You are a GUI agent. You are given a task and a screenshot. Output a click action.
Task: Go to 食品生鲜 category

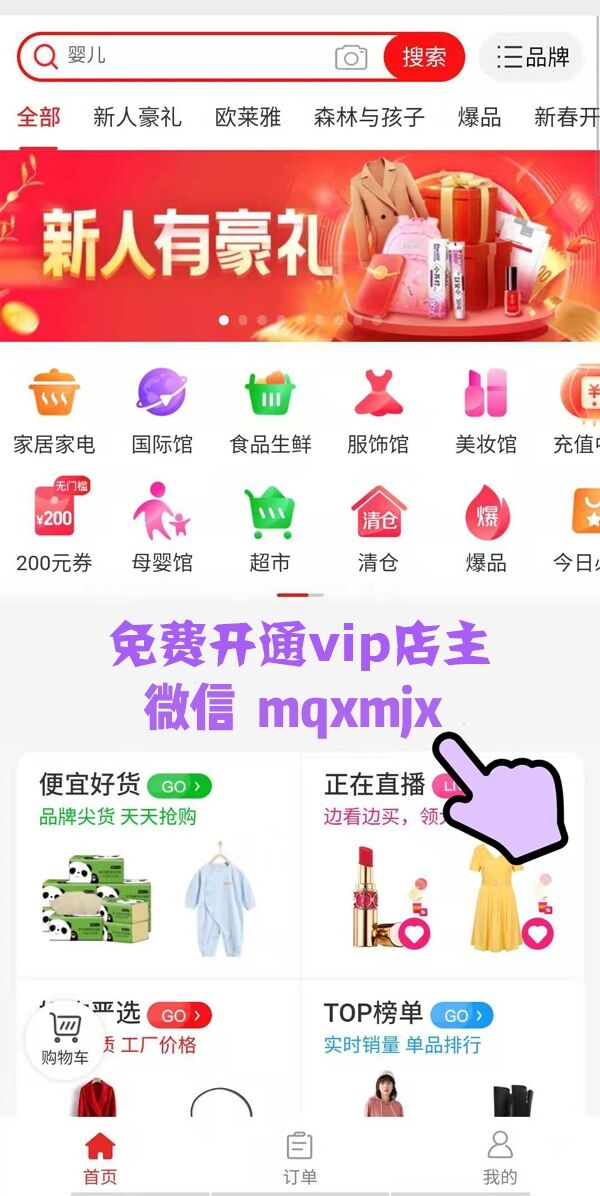click(x=270, y=410)
